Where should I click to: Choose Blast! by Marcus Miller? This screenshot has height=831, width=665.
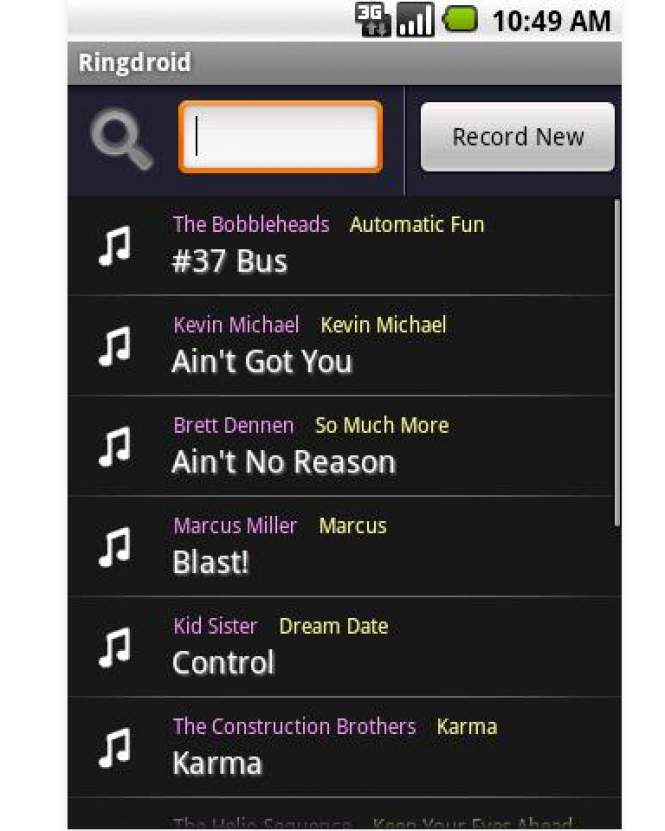pyautogui.click(x=340, y=546)
